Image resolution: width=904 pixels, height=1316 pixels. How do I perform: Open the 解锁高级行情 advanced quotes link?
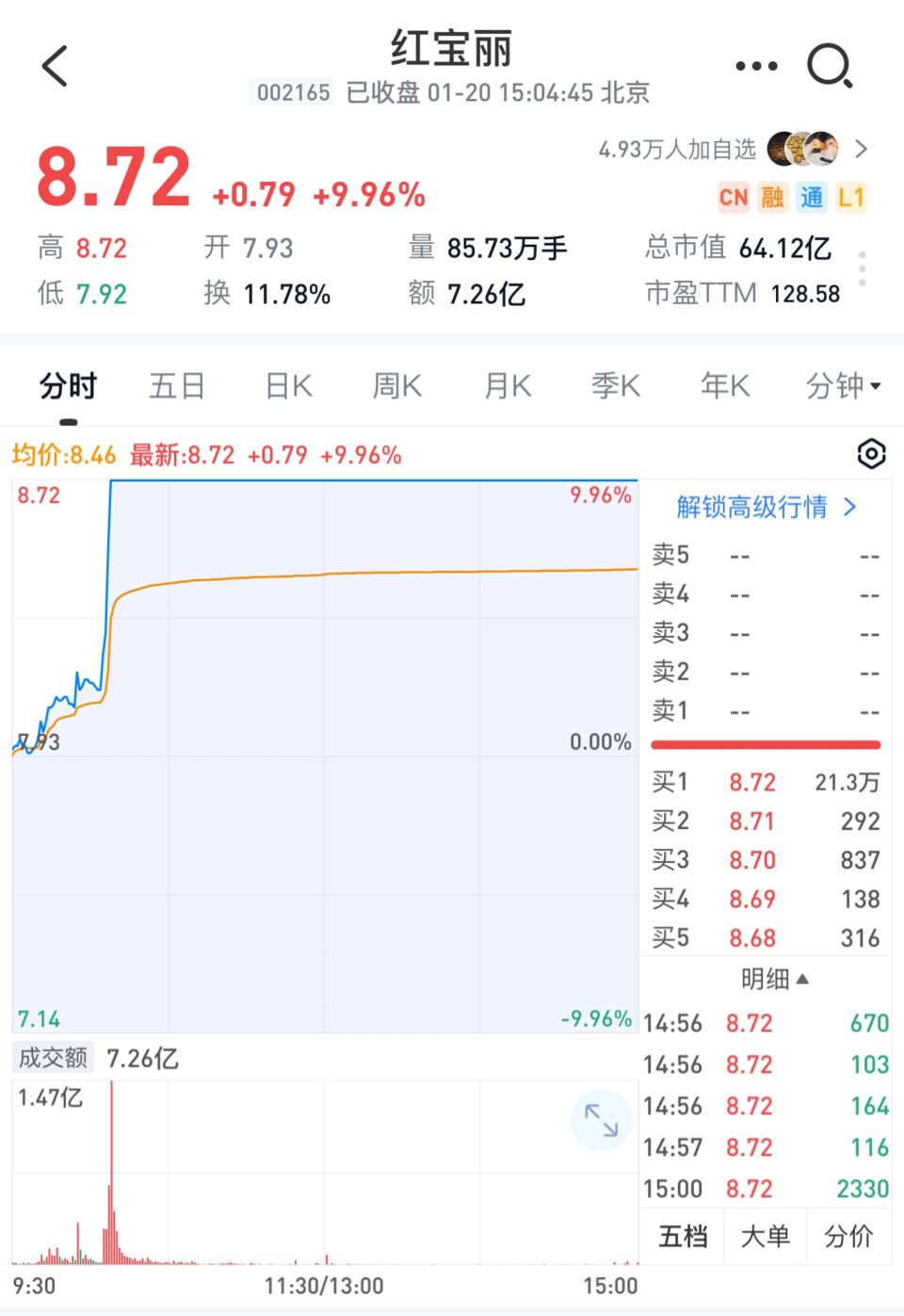pos(763,507)
